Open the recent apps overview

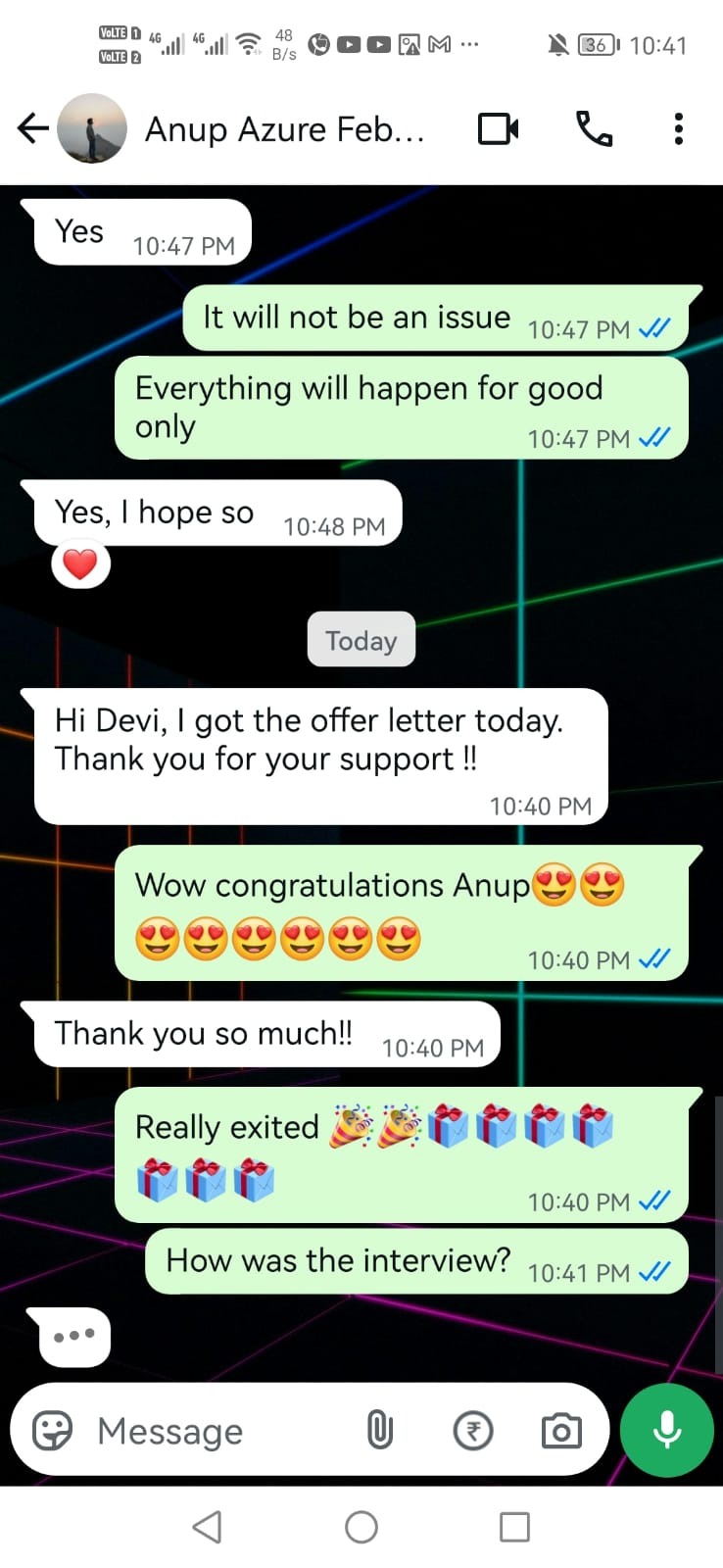coord(514,1527)
